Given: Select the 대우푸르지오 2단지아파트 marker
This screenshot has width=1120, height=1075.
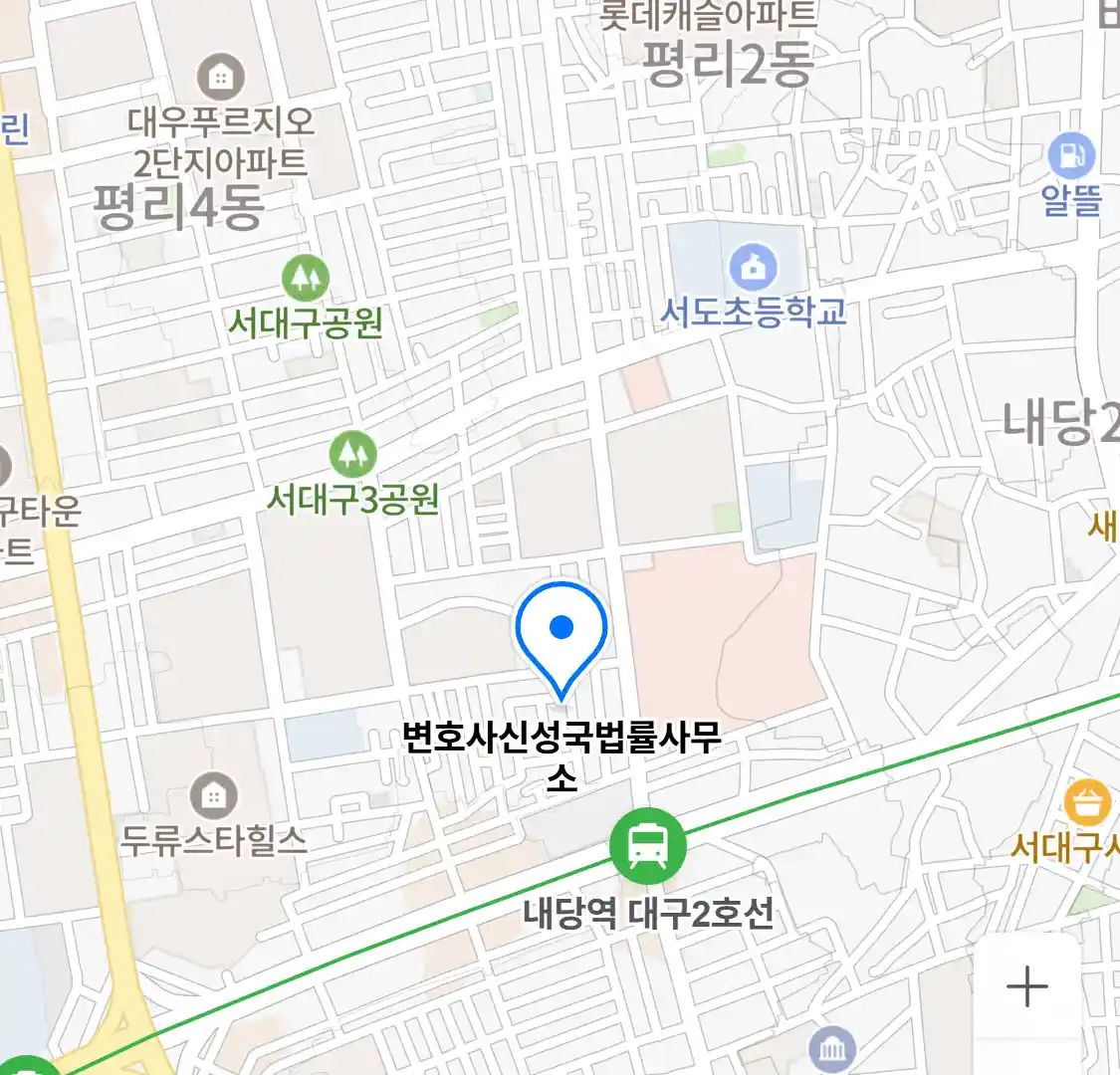Looking at the screenshot, I should (221, 77).
